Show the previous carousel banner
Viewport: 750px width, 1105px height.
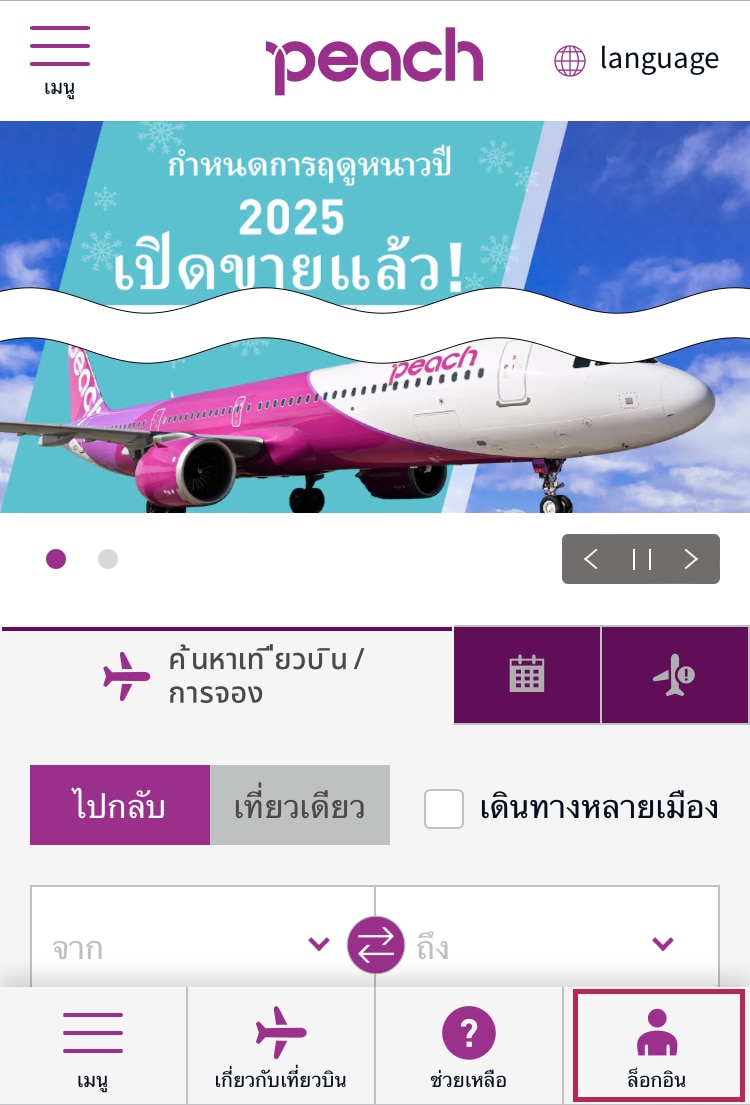coord(590,559)
